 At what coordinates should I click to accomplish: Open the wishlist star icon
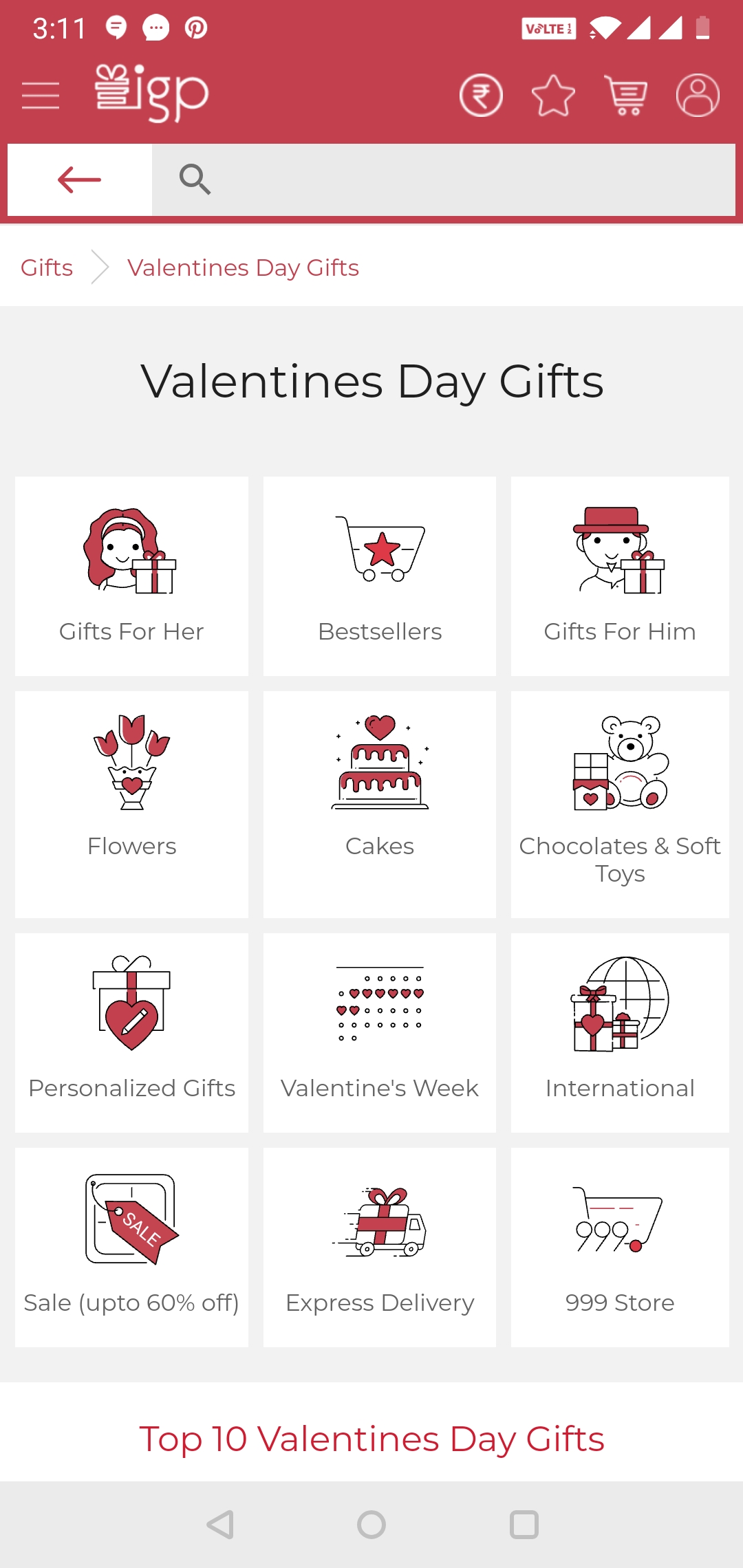553,95
